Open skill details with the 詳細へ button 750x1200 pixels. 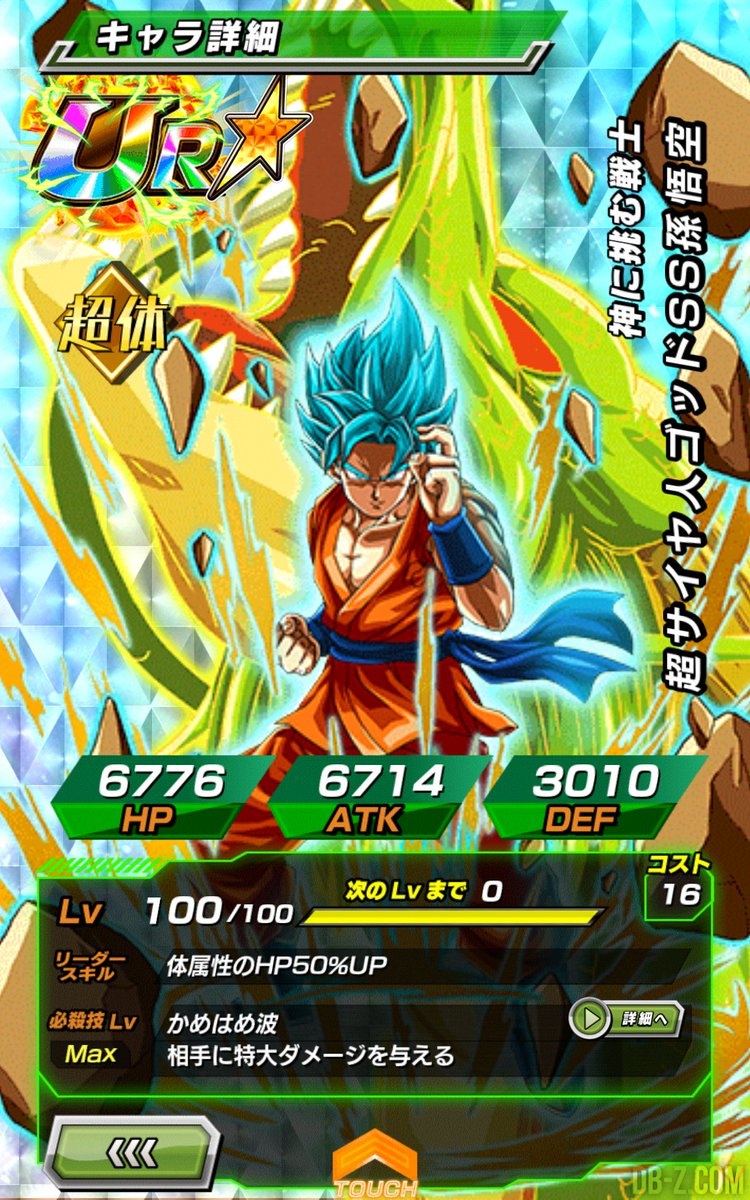(x=625, y=1019)
